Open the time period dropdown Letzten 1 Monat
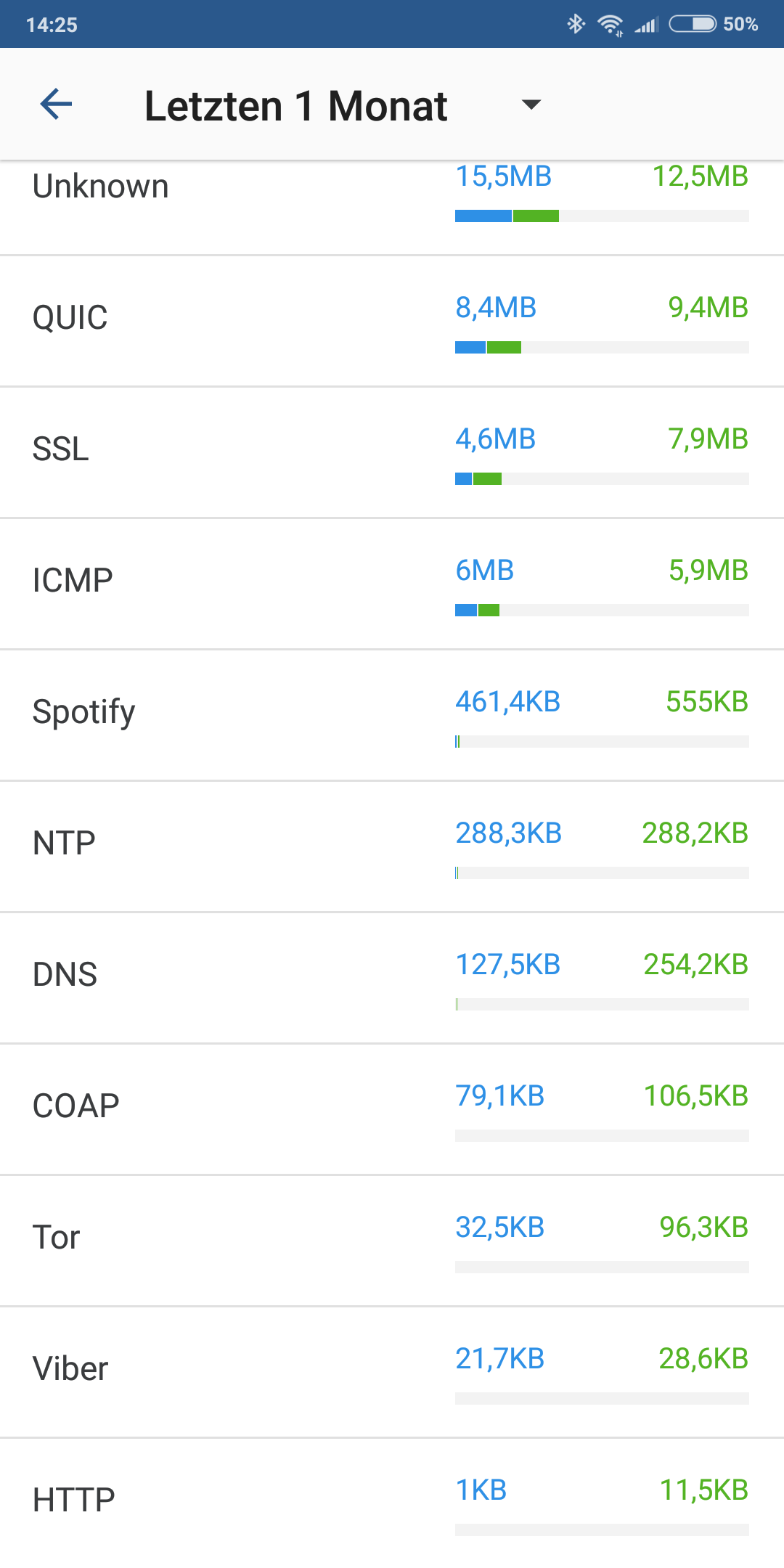Viewport: 784px width, 1568px height. point(296,105)
